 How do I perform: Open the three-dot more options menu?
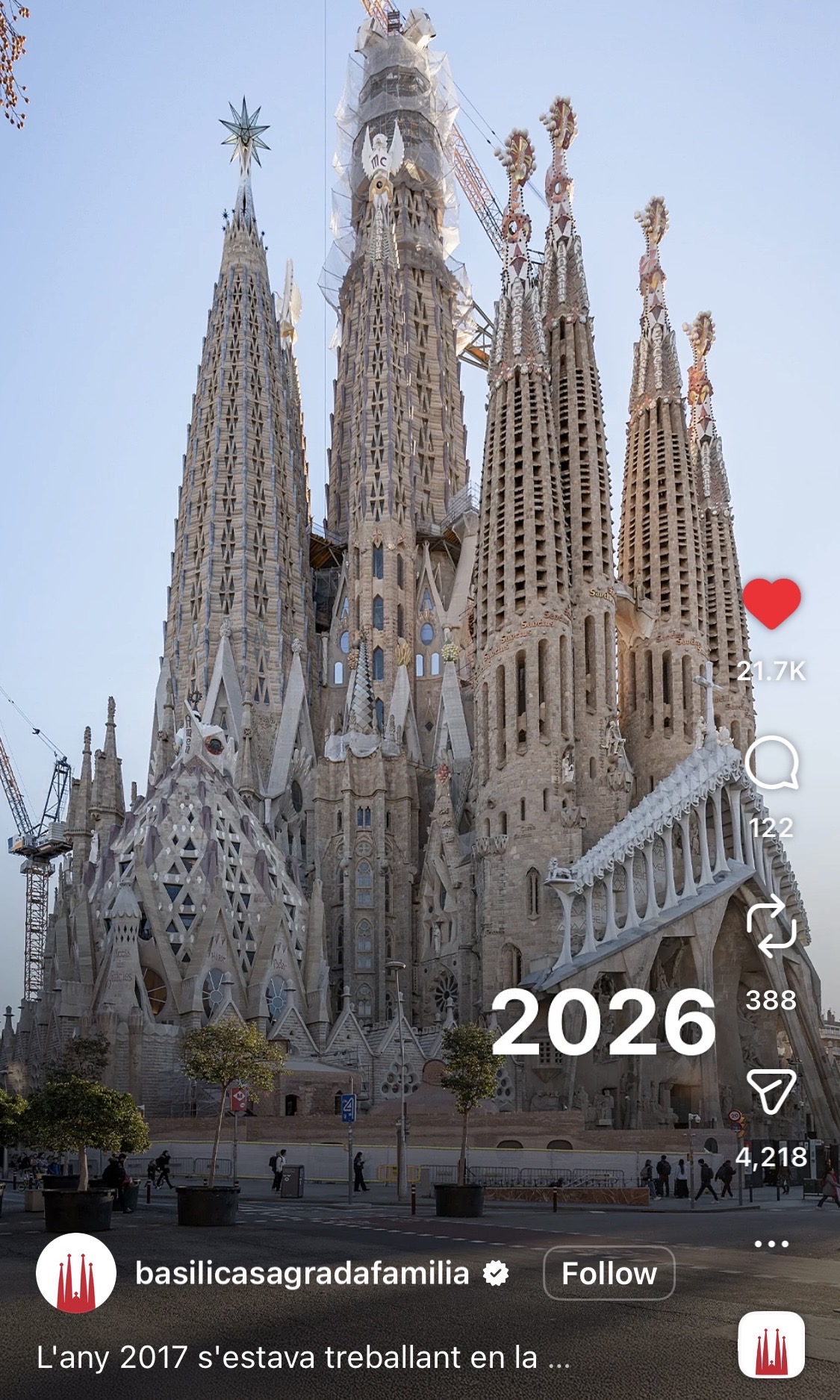point(771,1244)
